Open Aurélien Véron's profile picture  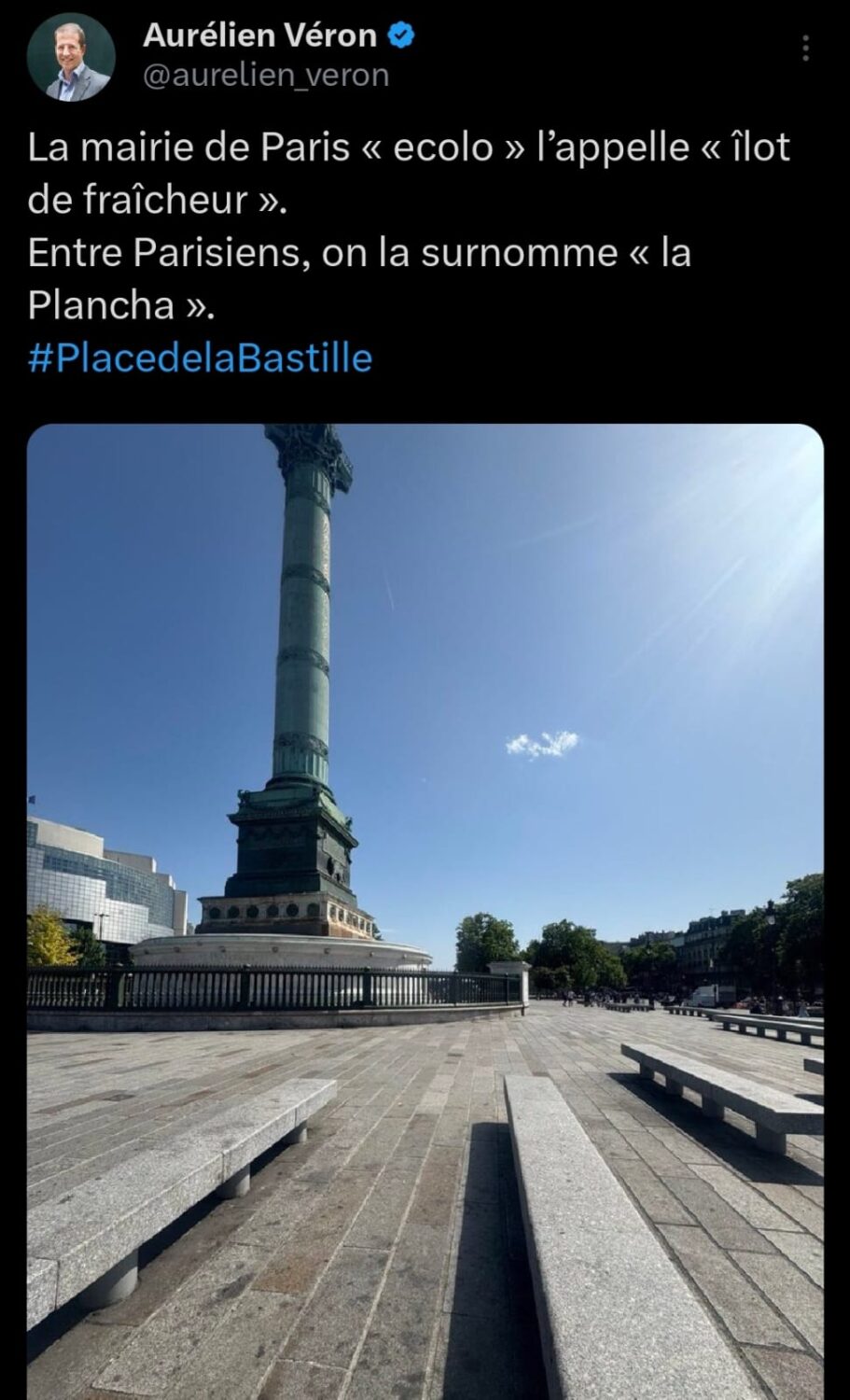70,57
